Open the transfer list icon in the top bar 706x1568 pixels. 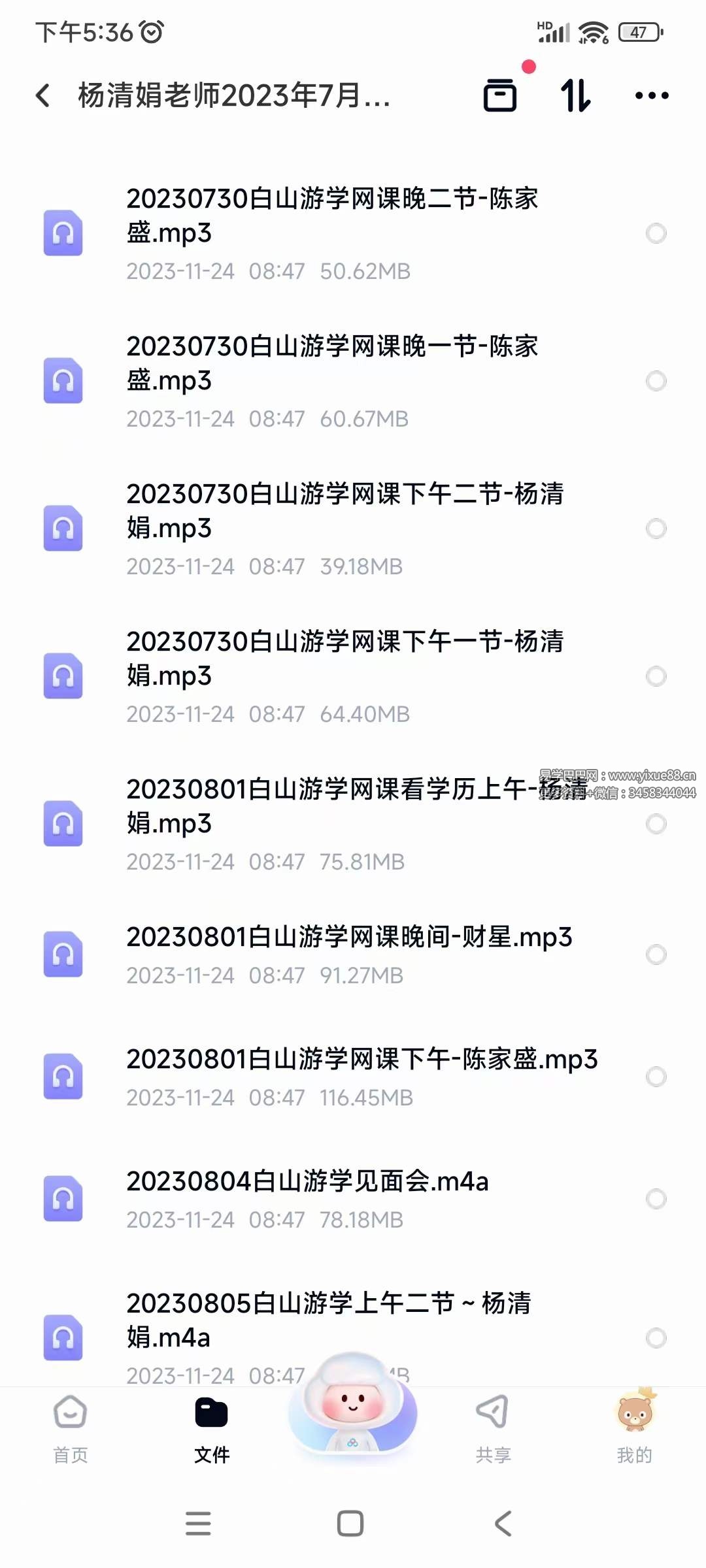coord(500,95)
